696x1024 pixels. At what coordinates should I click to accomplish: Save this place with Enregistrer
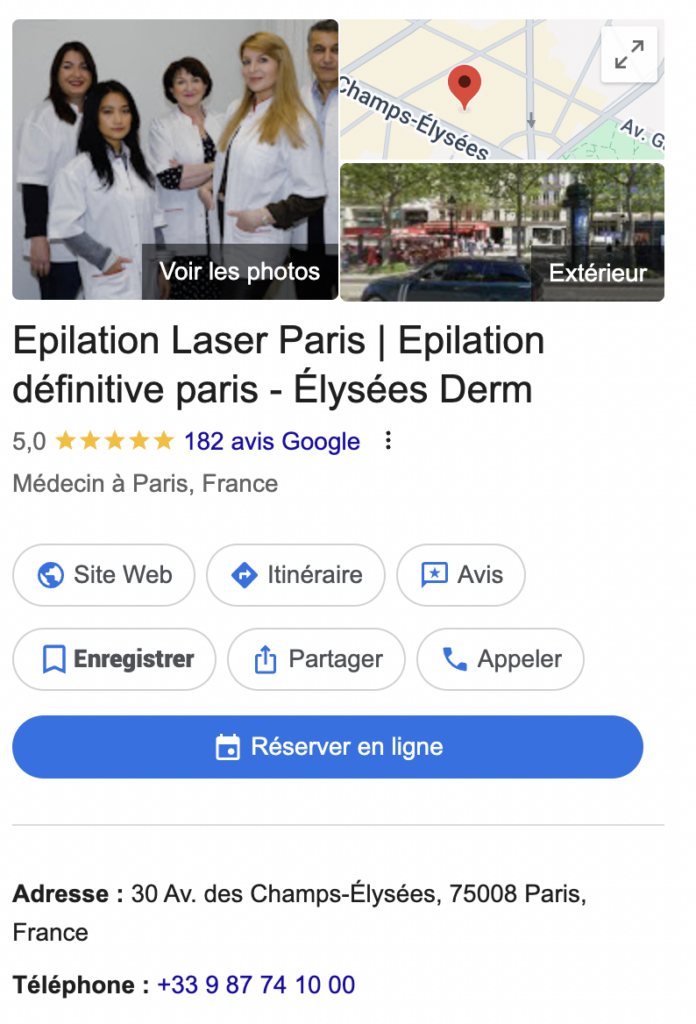[x=114, y=659]
